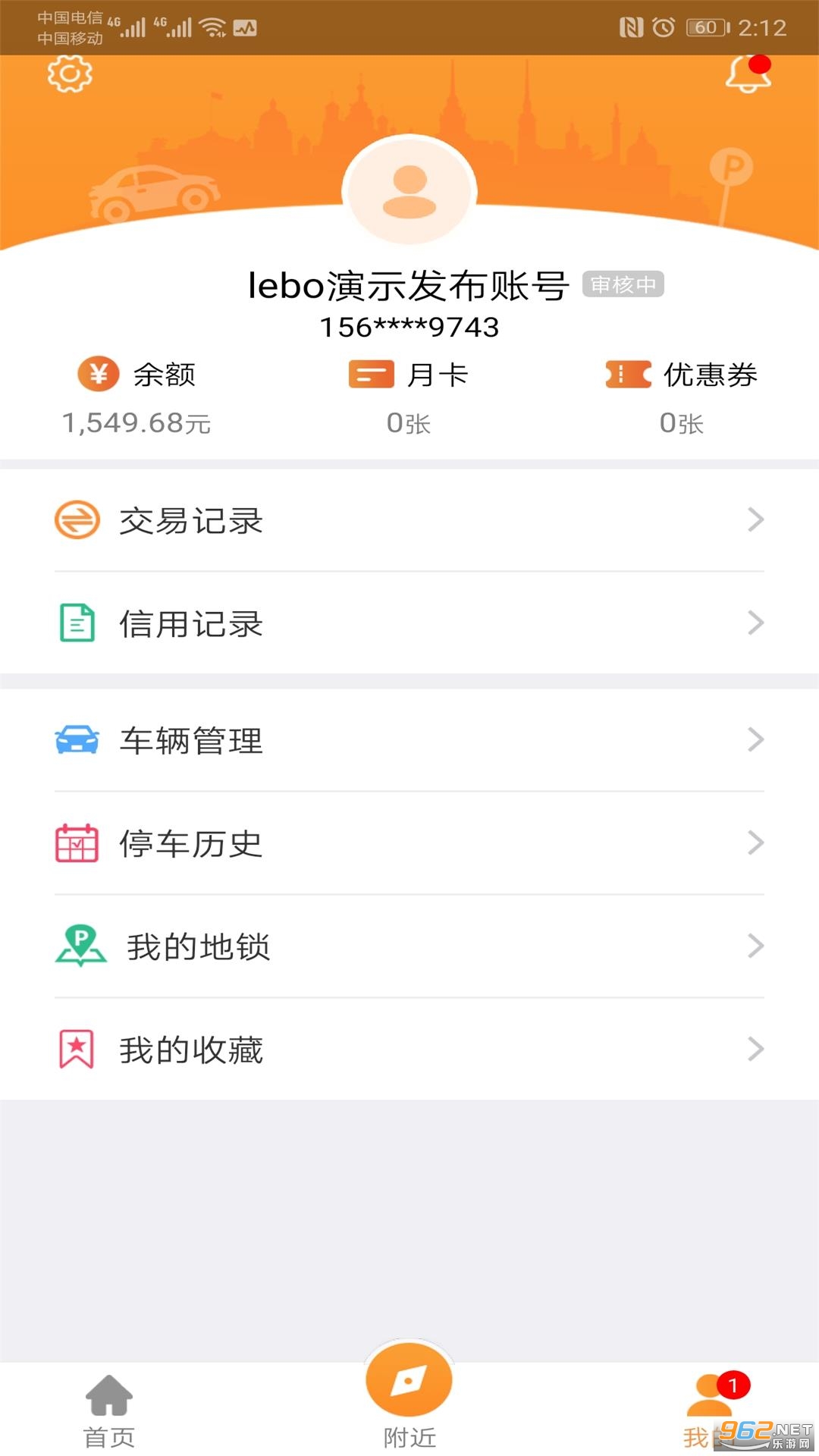Open 交易记录 transaction records

409,520
